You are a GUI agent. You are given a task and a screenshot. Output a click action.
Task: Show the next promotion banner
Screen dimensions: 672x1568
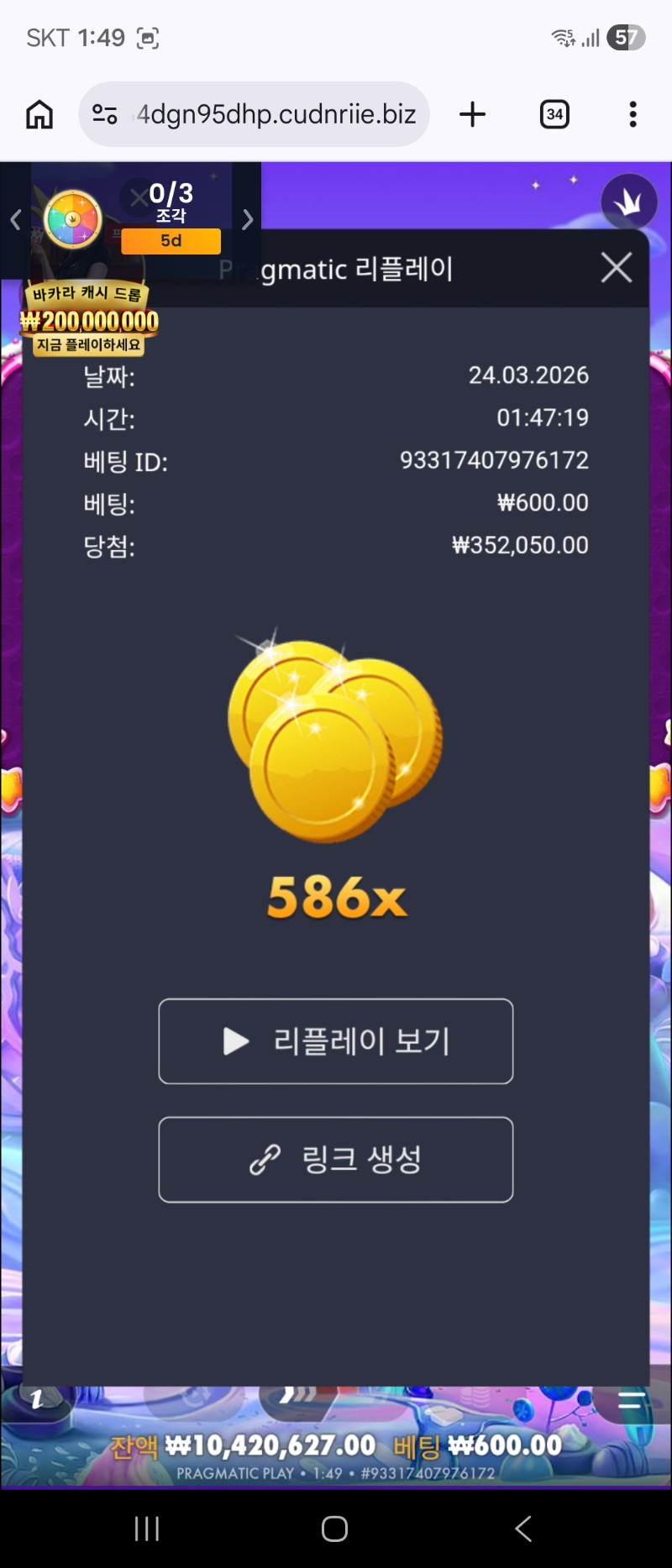pyautogui.click(x=247, y=220)
